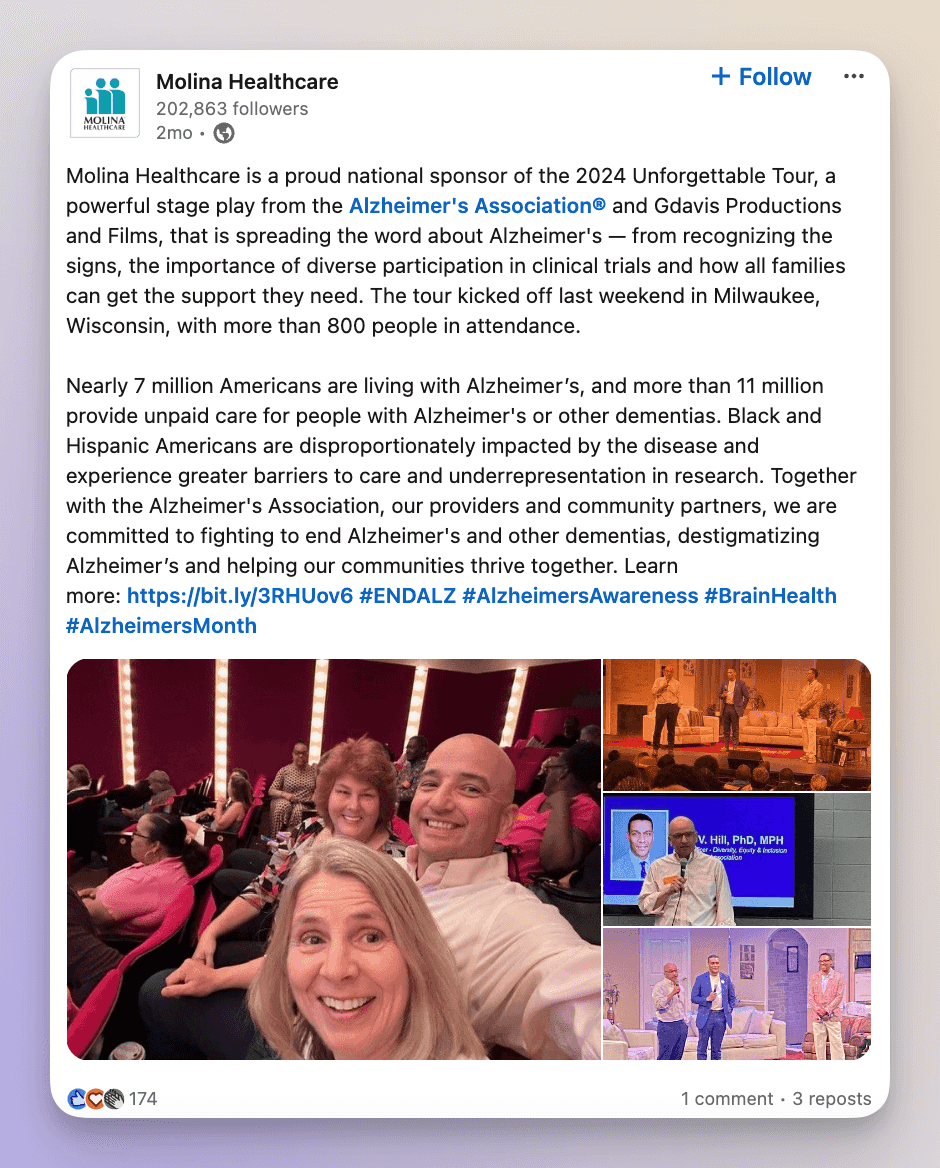This screenshot has width=940, height=1168.
Task: View the 3 reposts
Action: (x=831, y=1099)
